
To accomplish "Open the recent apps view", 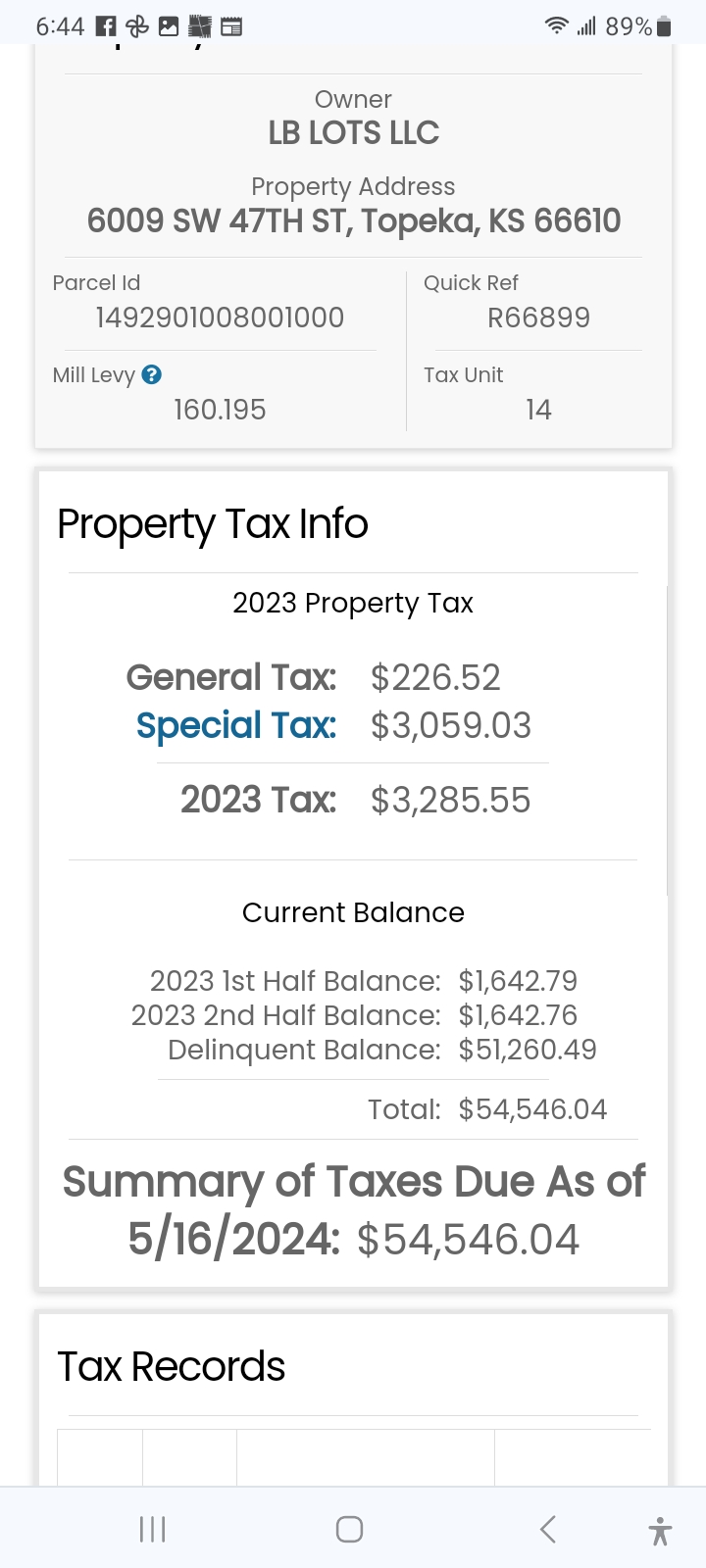I will [153, 1529].
